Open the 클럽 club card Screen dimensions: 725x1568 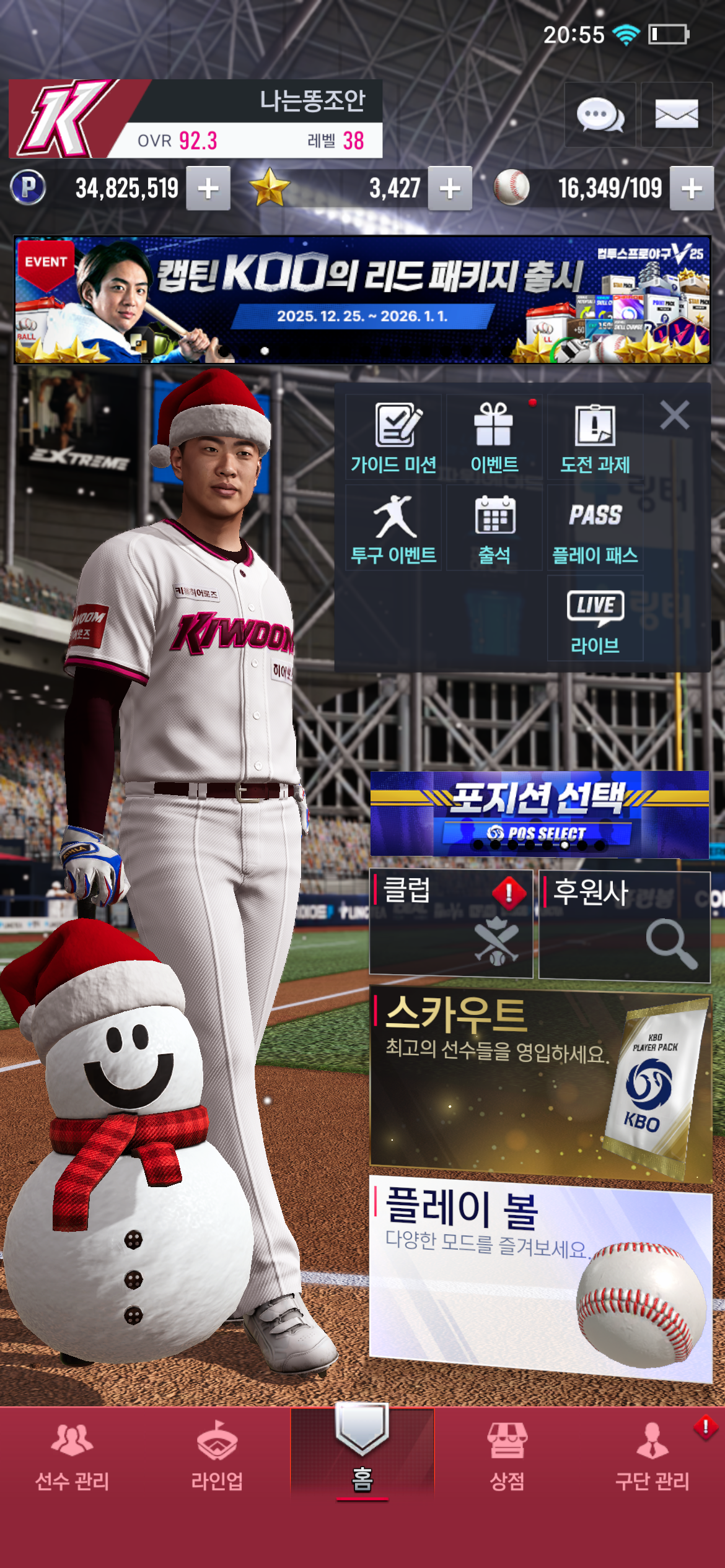point(451,924)
